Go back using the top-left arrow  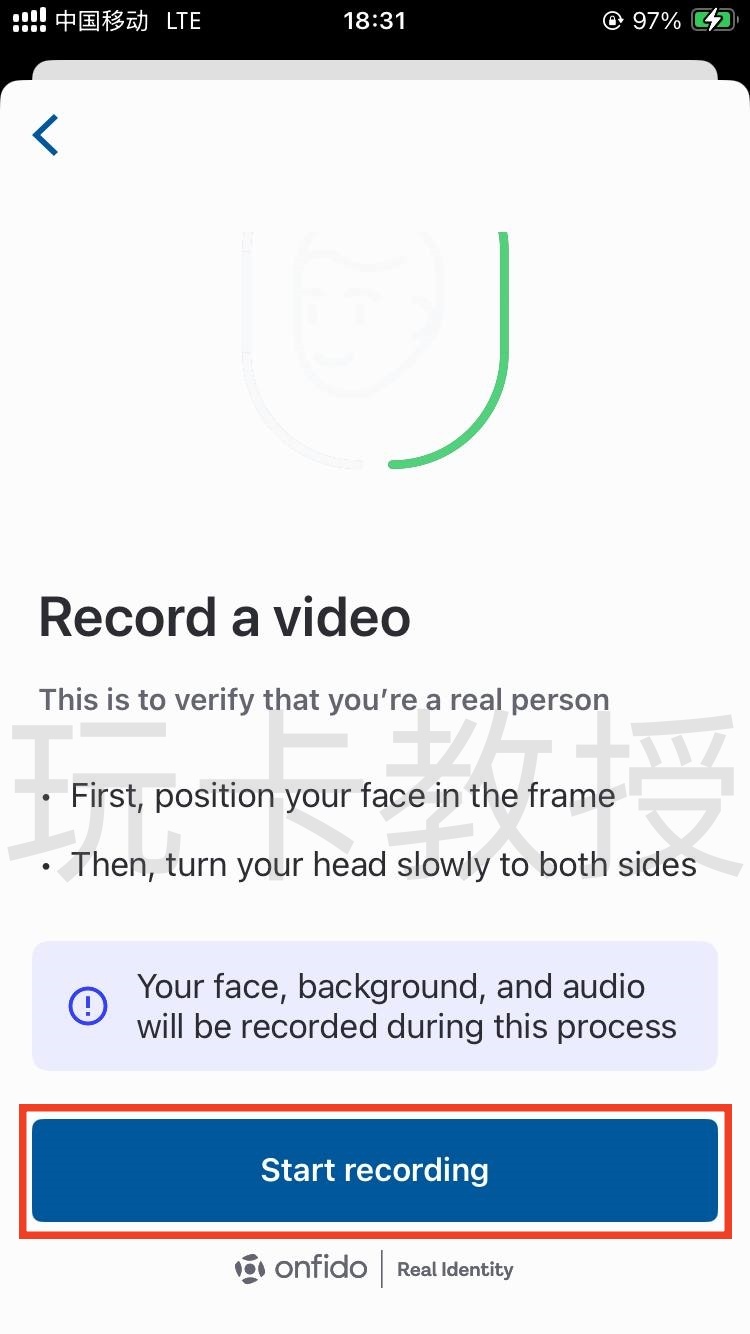(x=46, y=135)
